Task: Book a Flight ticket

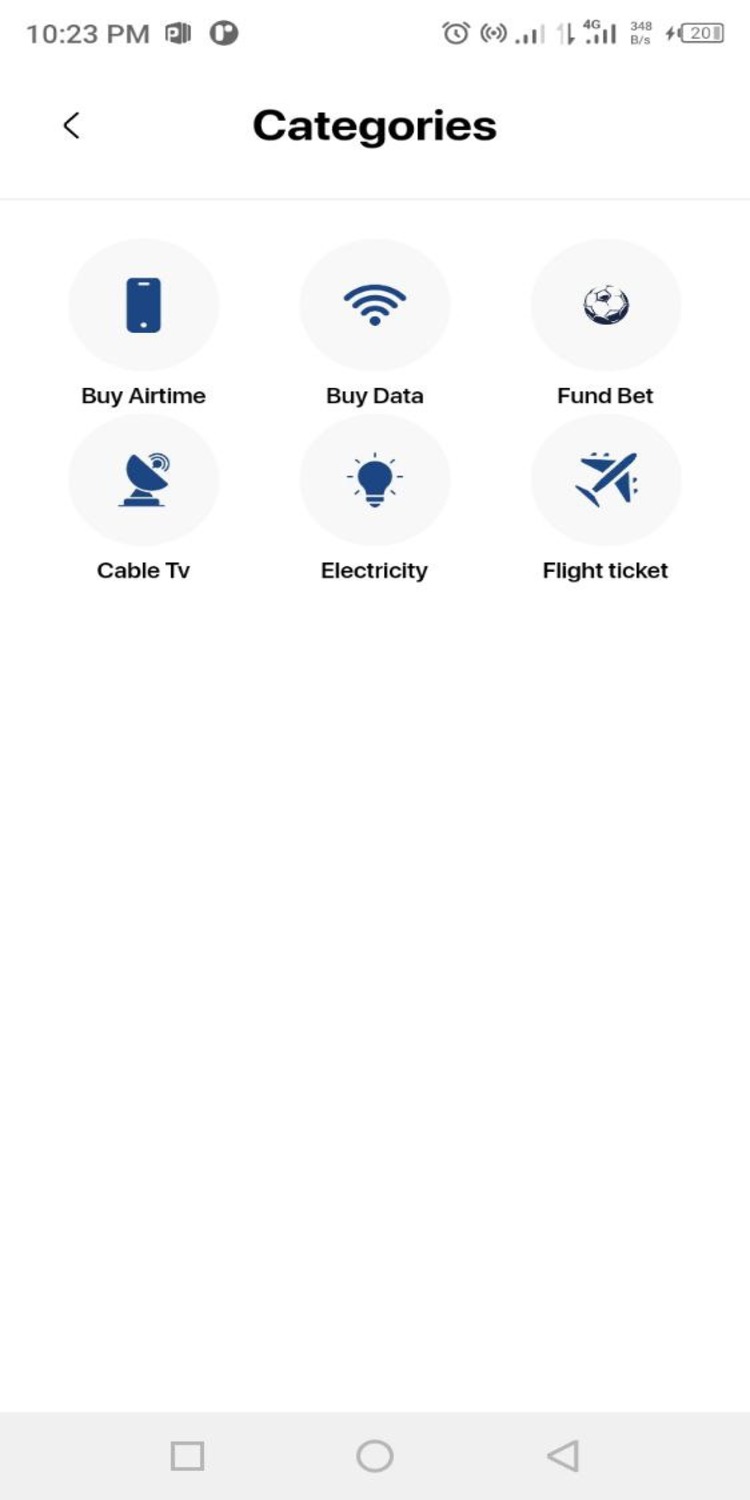Action: (606, 480)
